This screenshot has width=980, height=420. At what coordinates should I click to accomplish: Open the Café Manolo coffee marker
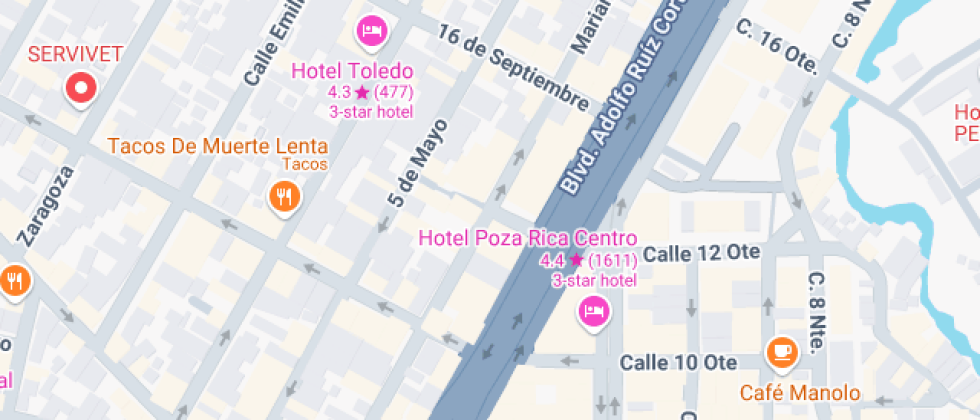coord(781,352)
